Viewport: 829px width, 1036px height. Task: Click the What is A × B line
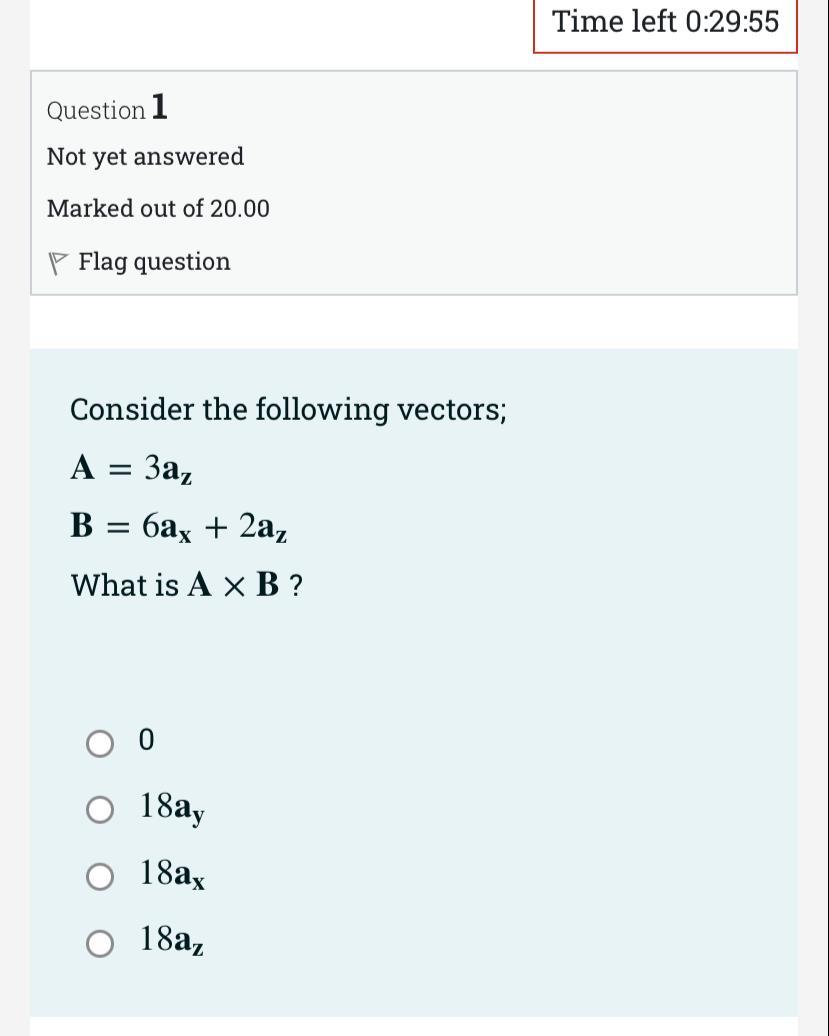click(x=186, y=585)
